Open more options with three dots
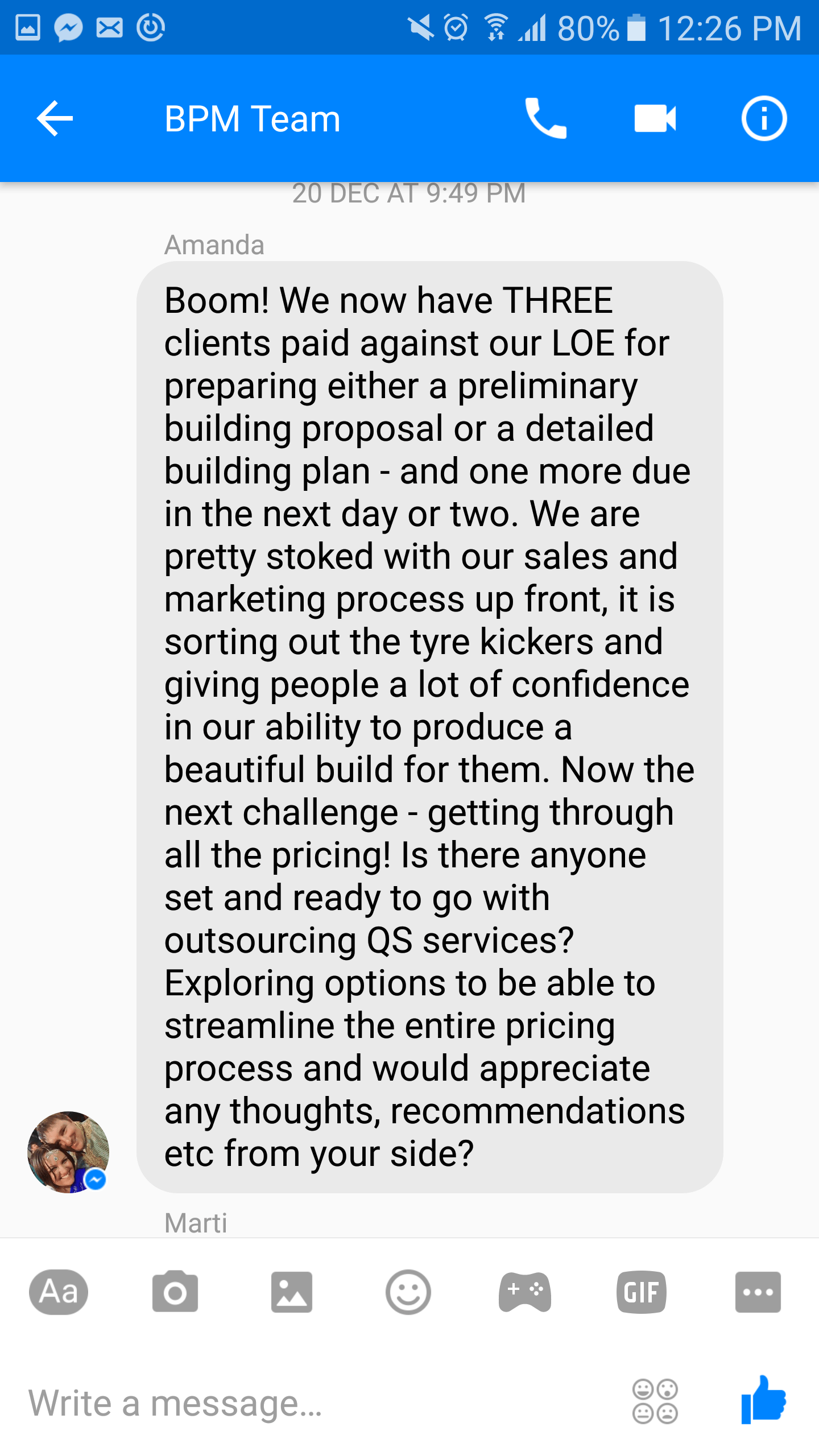819x1456 pixels. [758, 1292]
